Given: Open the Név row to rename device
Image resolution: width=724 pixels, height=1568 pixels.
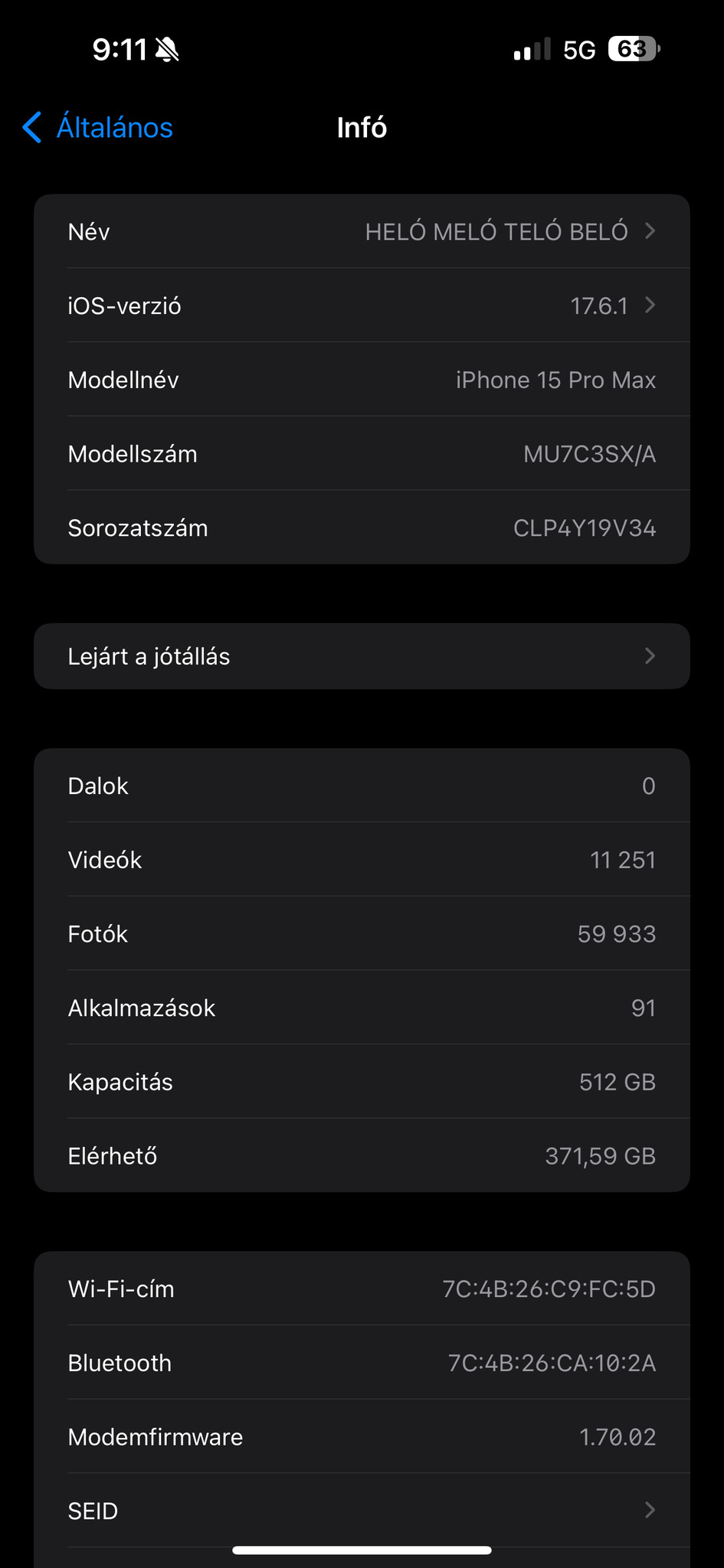Looking at the screenshot, I should (x=362, y=231).
